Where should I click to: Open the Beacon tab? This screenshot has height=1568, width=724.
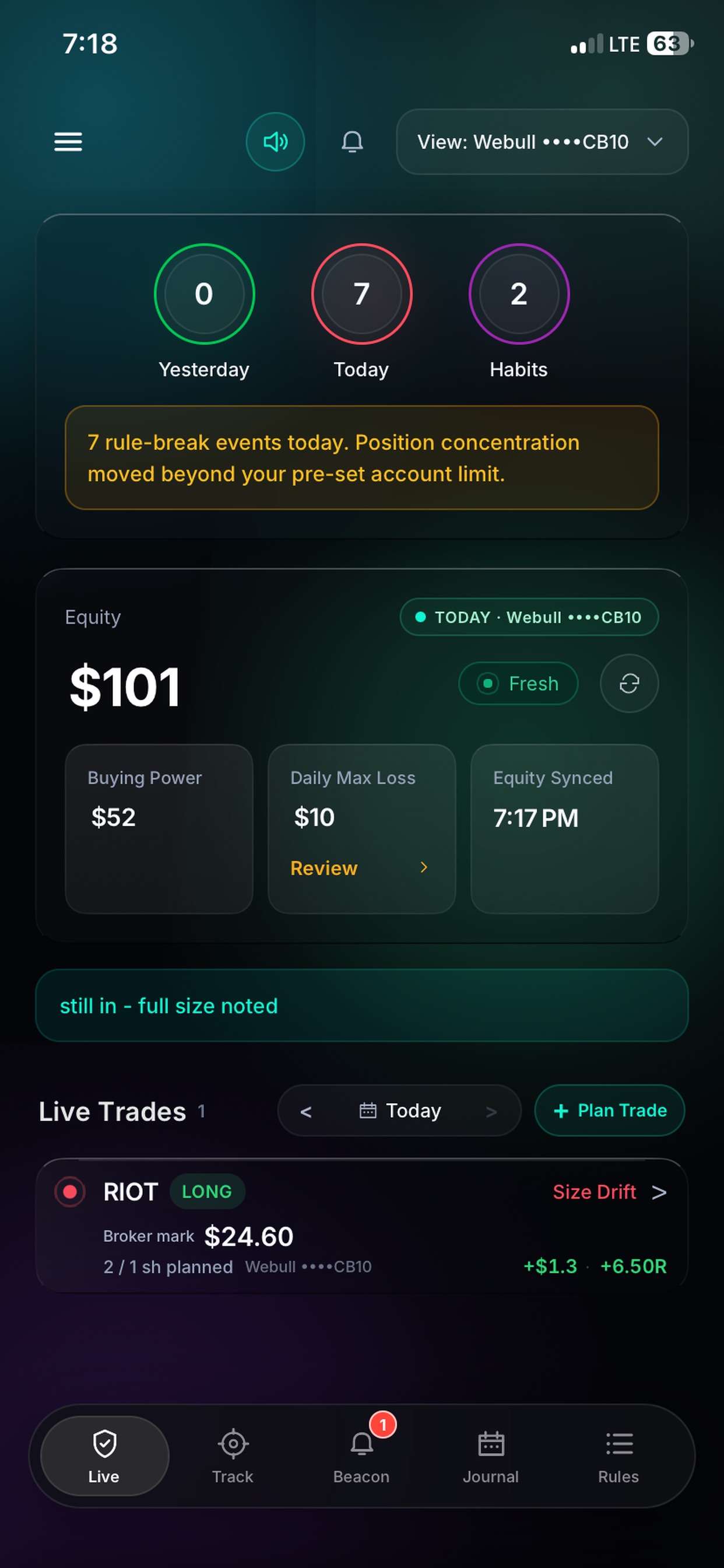click(x=361, y=1456)
